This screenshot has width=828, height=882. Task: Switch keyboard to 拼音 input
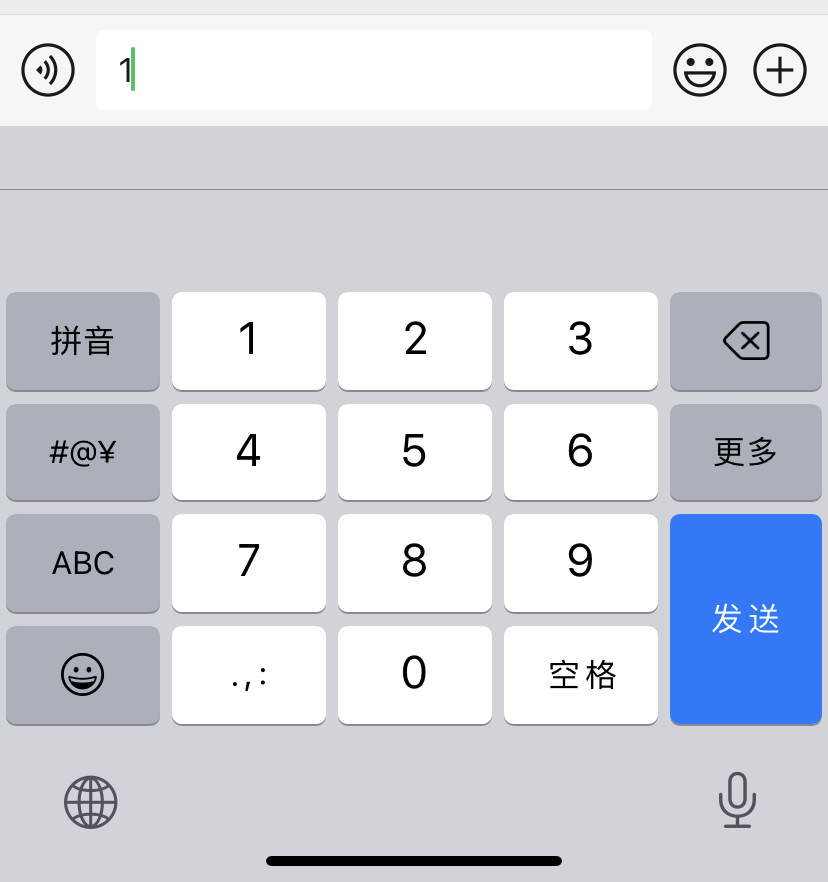[83, 341]
